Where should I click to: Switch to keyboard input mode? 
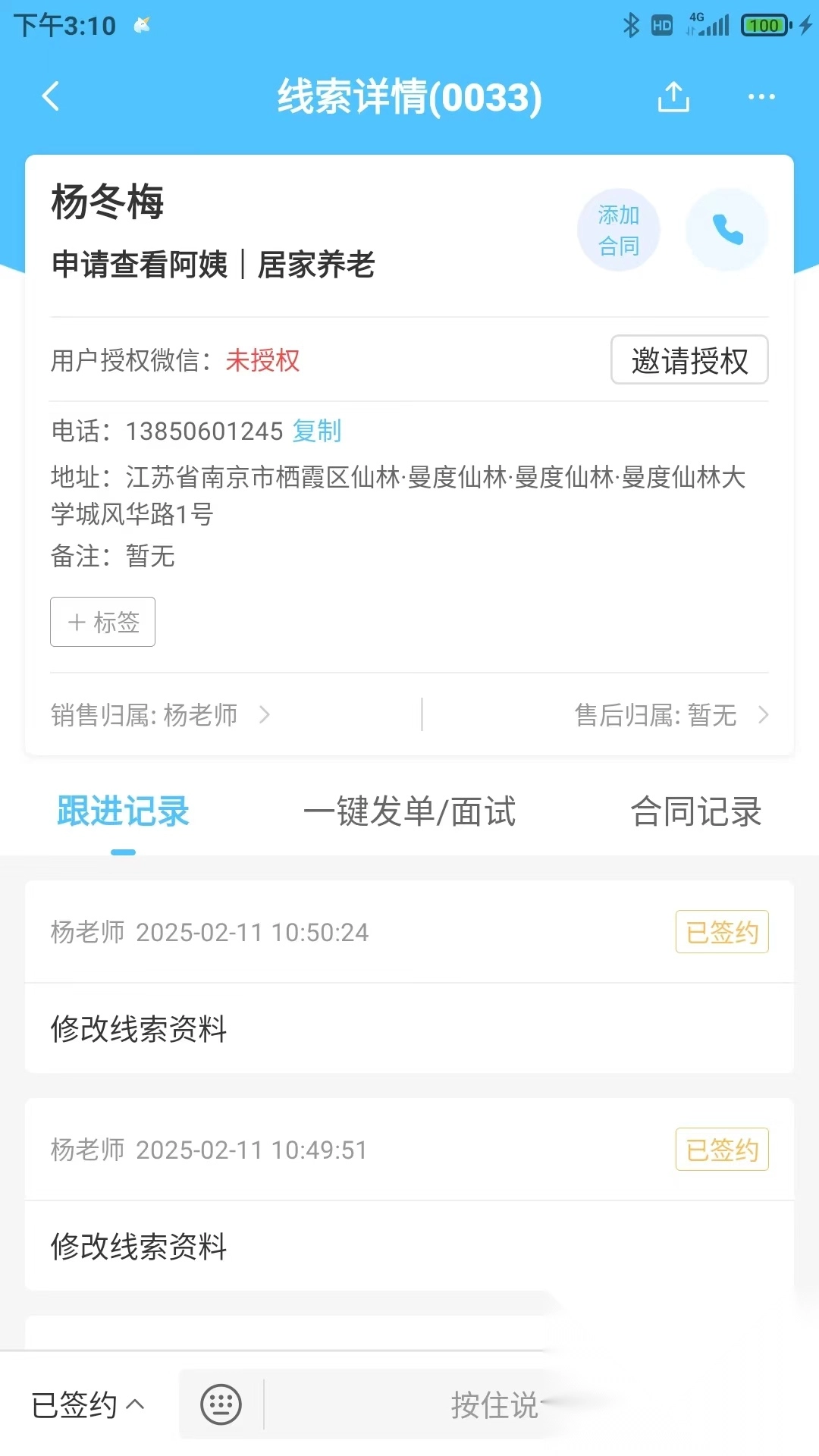(221, 1404)
